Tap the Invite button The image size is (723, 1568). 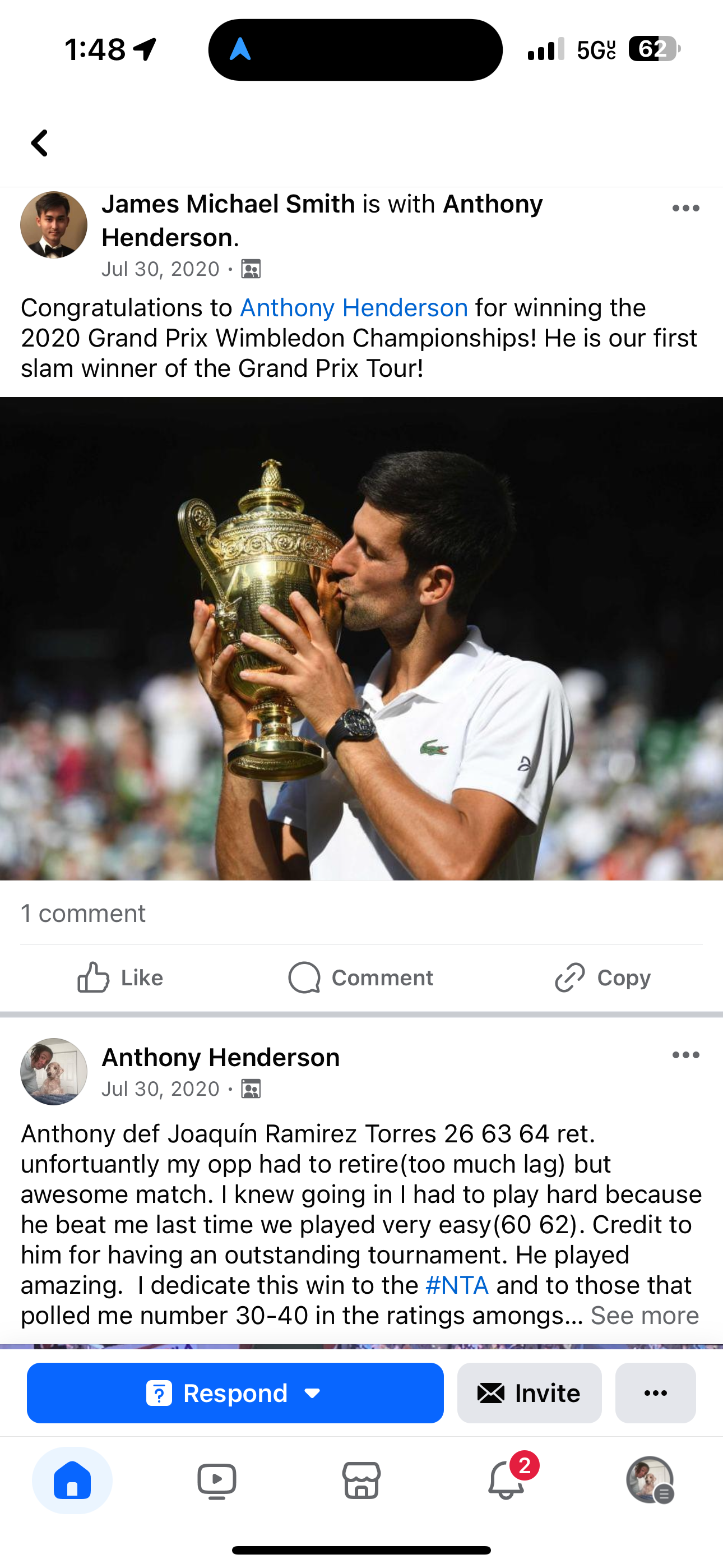(x=529, y=1392)
